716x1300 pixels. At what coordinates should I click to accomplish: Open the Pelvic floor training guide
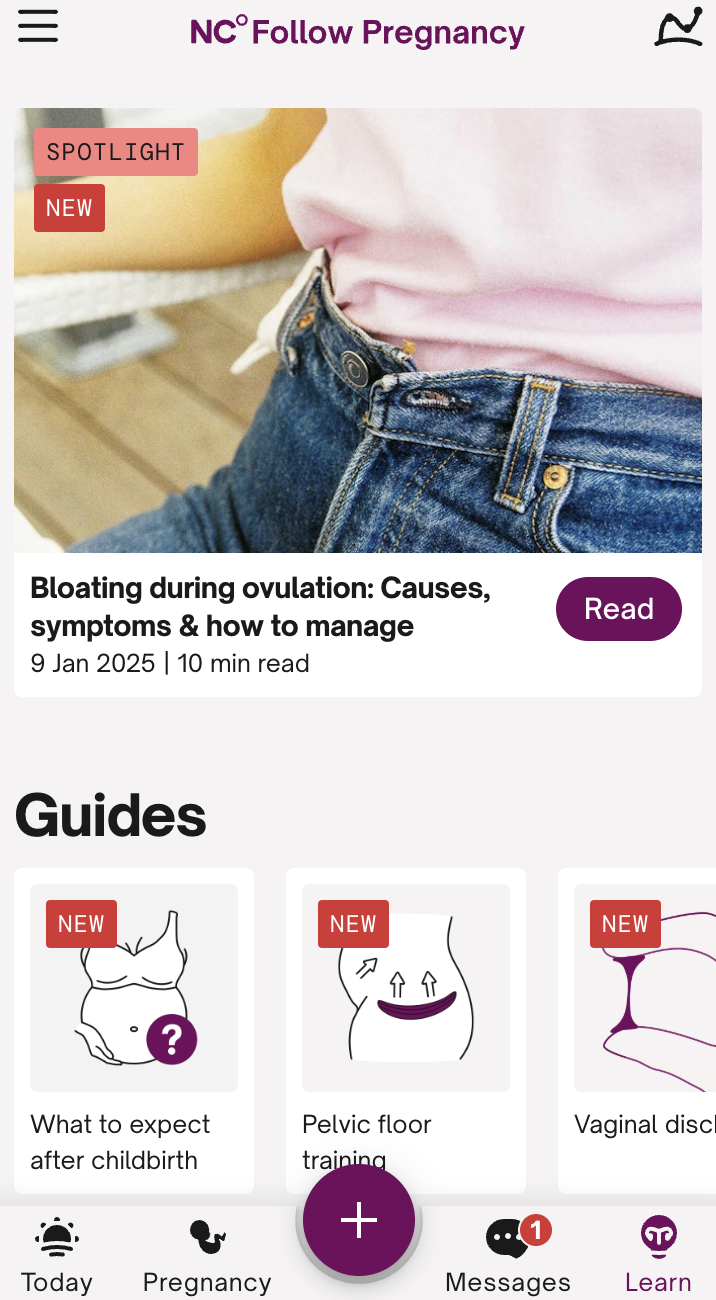tap(406, 1029)
